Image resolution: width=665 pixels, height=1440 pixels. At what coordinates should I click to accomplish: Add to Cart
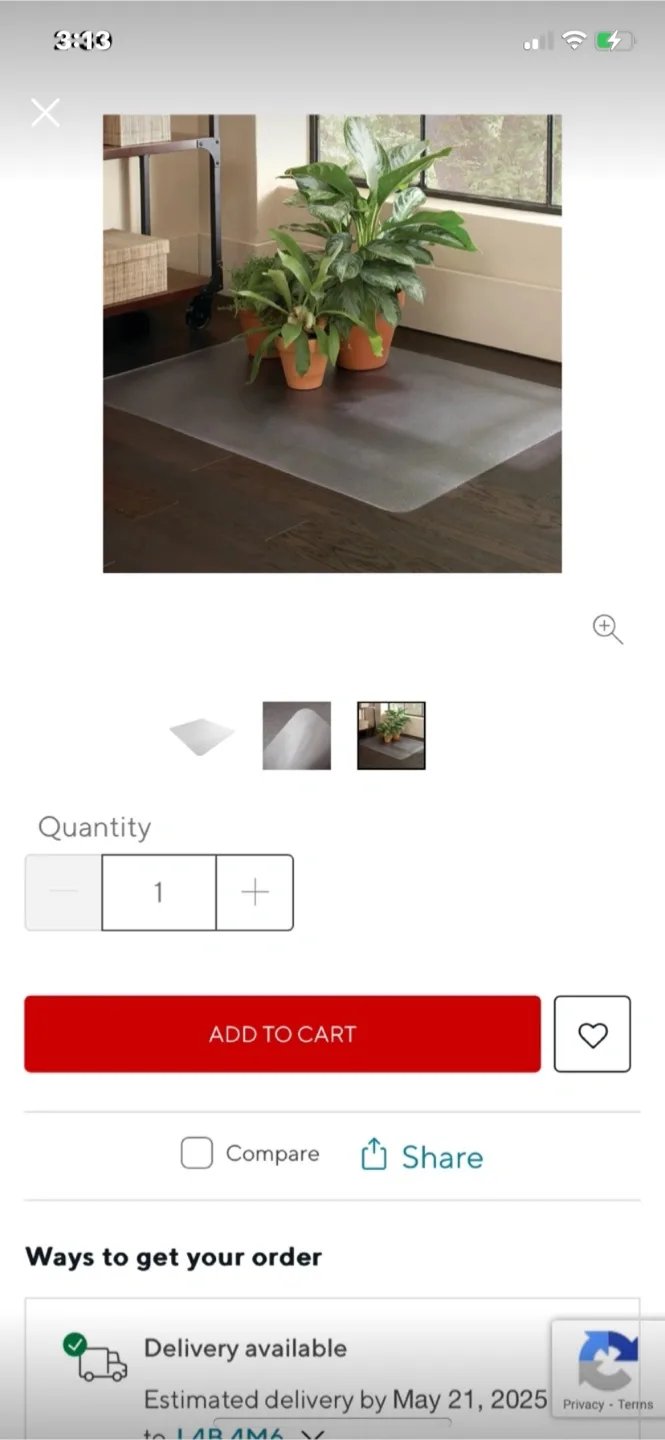click(282, 1034)
